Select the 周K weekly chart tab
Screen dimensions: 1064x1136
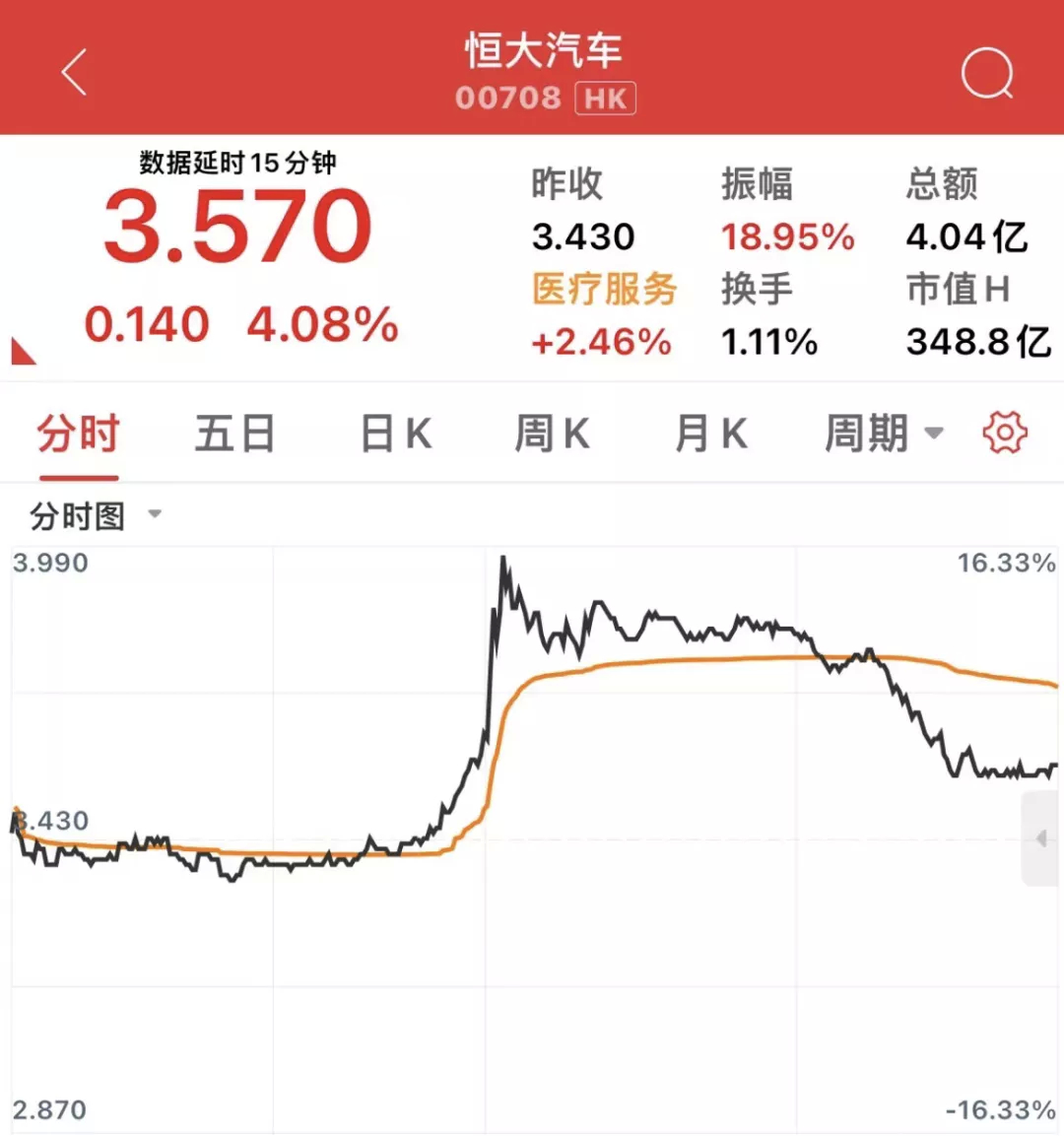click(x=551, y=433)
